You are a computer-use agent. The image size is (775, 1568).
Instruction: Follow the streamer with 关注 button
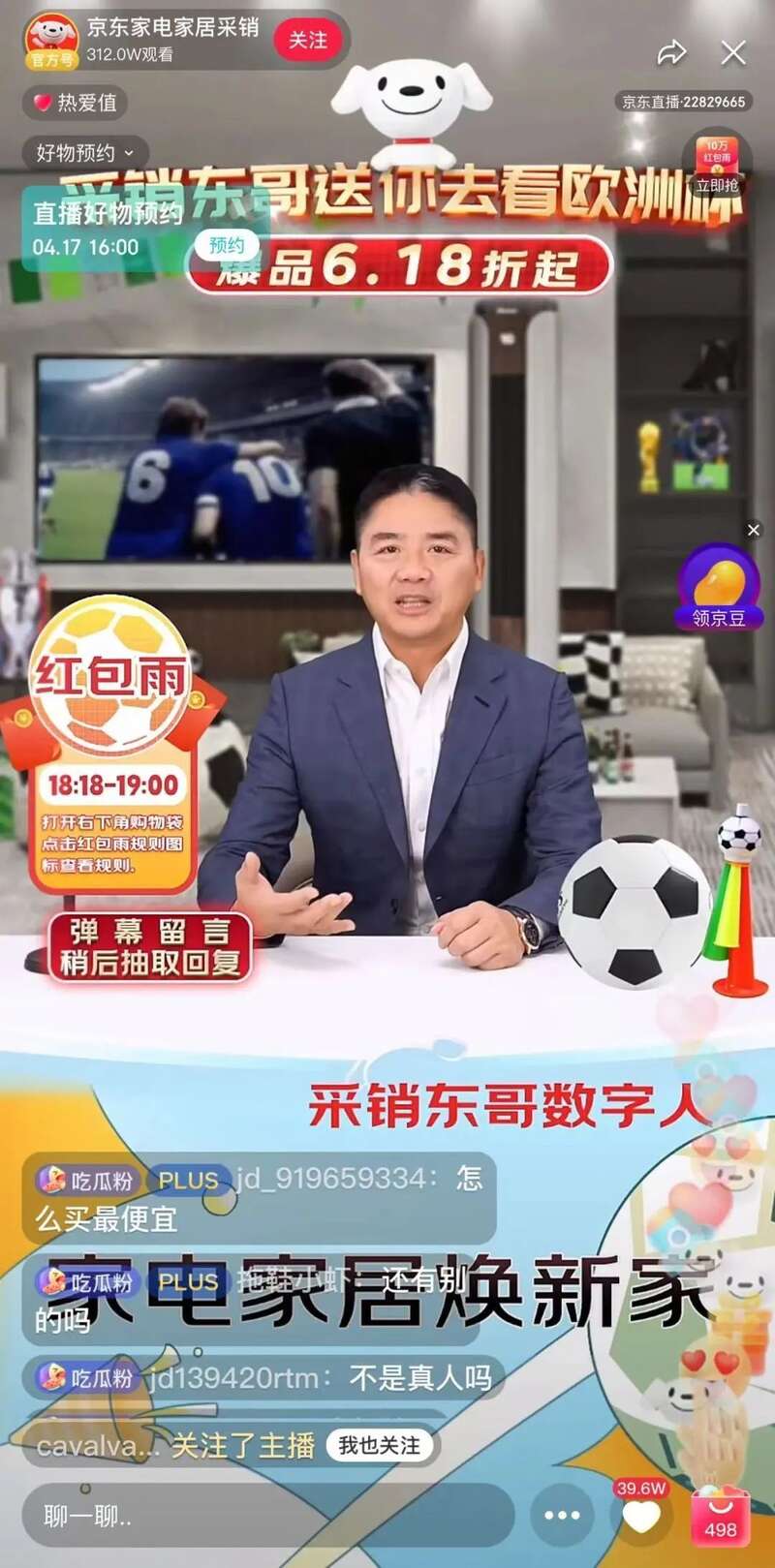pyautogui.click(x=307, y=41)
